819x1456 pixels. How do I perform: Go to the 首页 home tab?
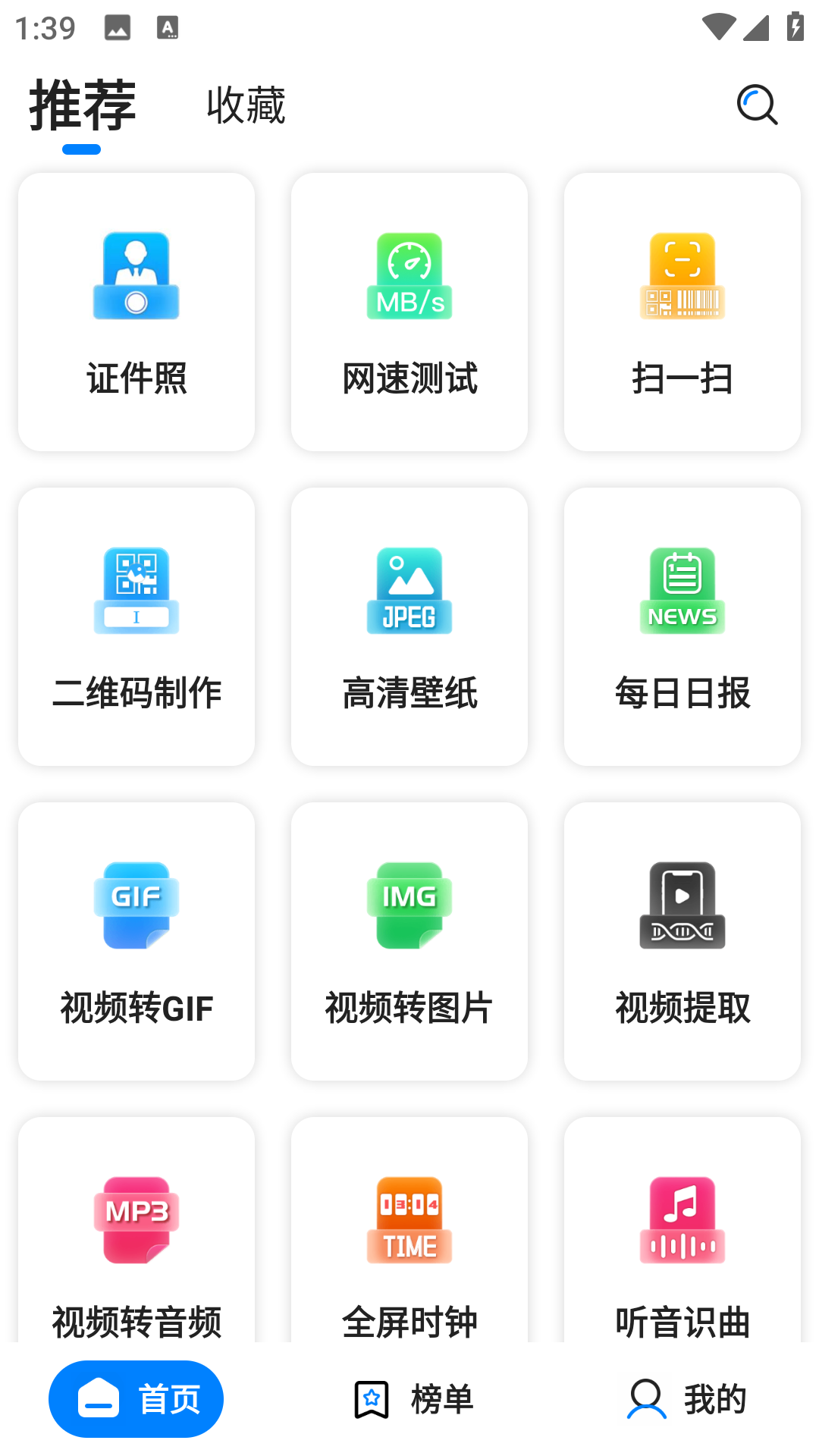[x=136, y=1399]
